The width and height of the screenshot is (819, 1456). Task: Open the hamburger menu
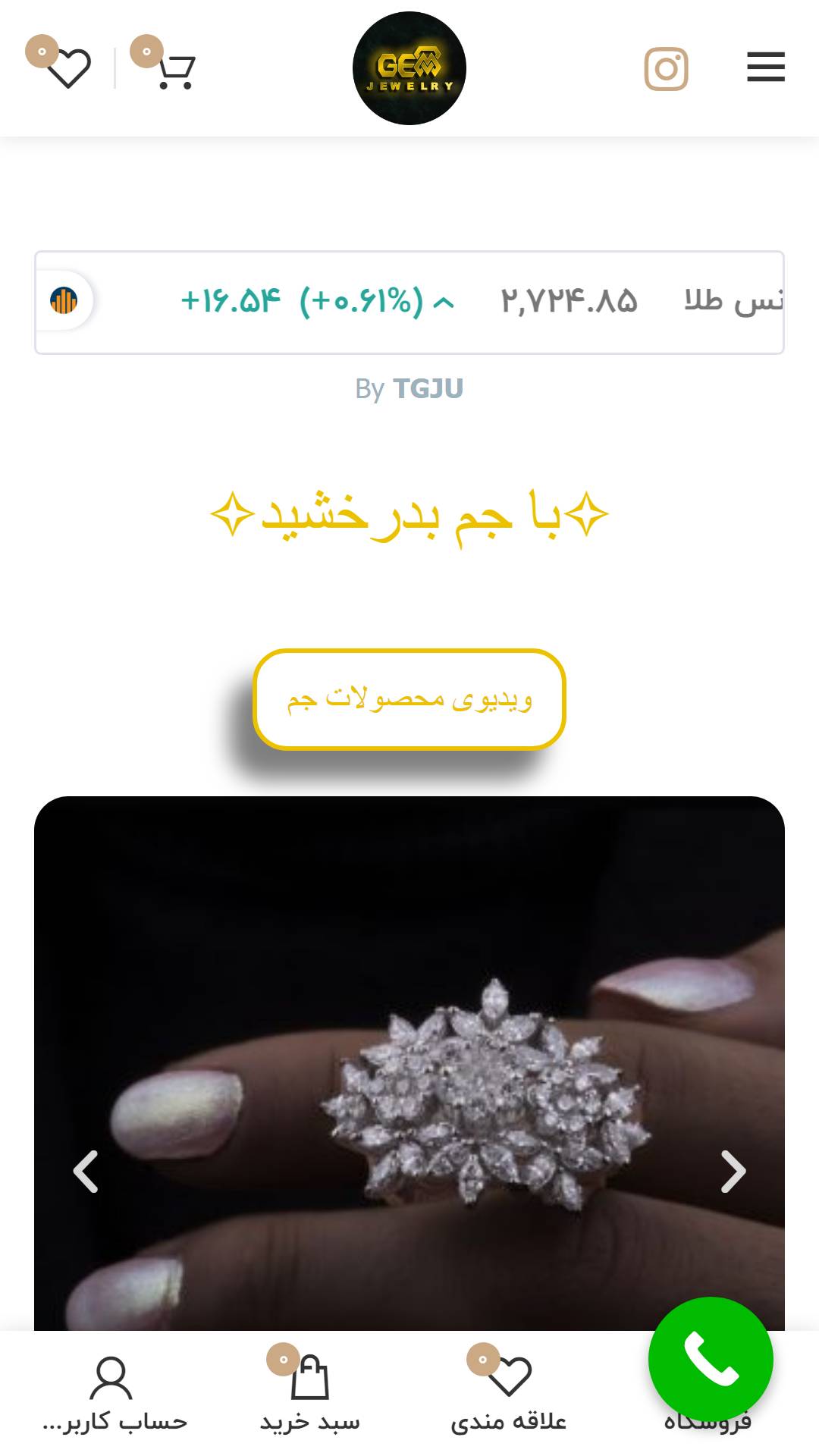(765, 67)
